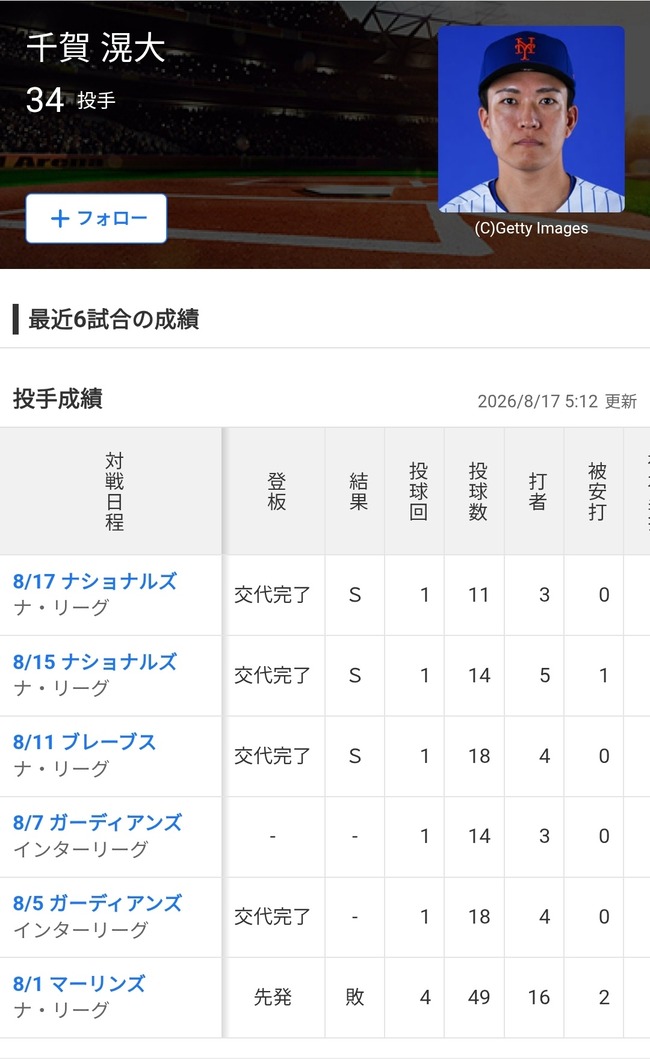Open the 8/1 マーリンズ game link

coord(79,983)
